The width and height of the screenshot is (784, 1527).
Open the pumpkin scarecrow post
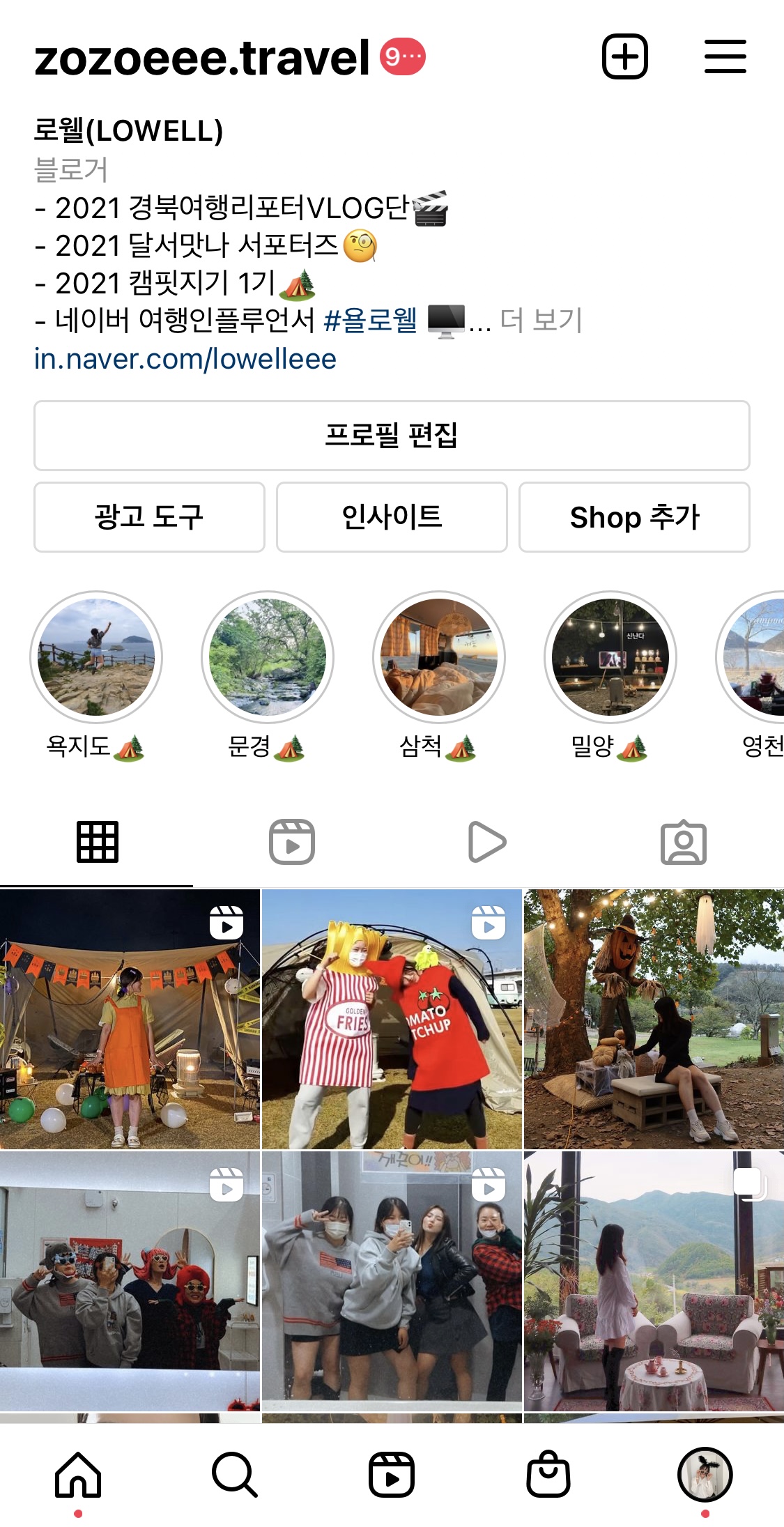(654, 1019)
